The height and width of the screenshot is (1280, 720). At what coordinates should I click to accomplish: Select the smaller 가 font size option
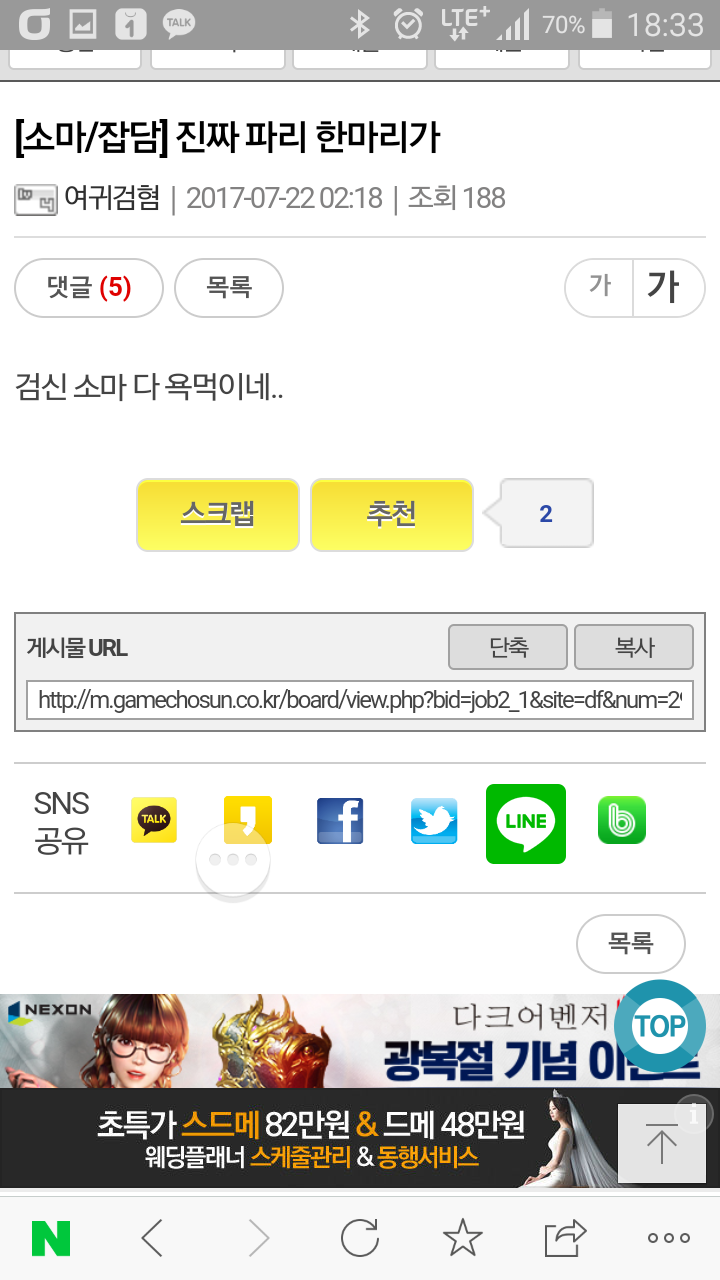[599, 288]
